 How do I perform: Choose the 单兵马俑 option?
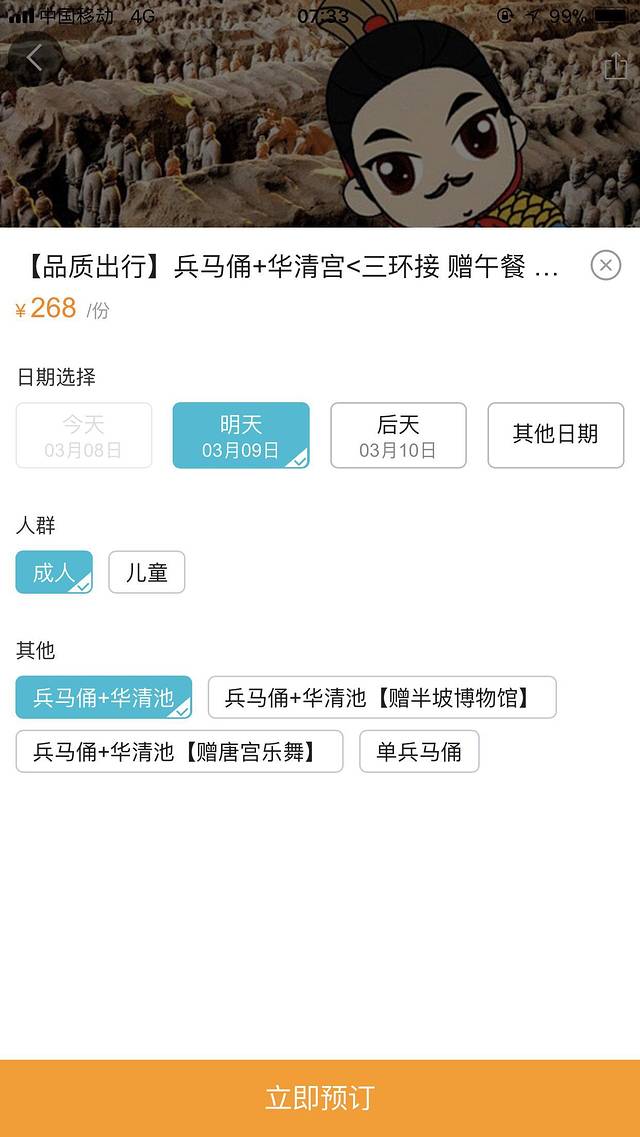tap(419, 751)
